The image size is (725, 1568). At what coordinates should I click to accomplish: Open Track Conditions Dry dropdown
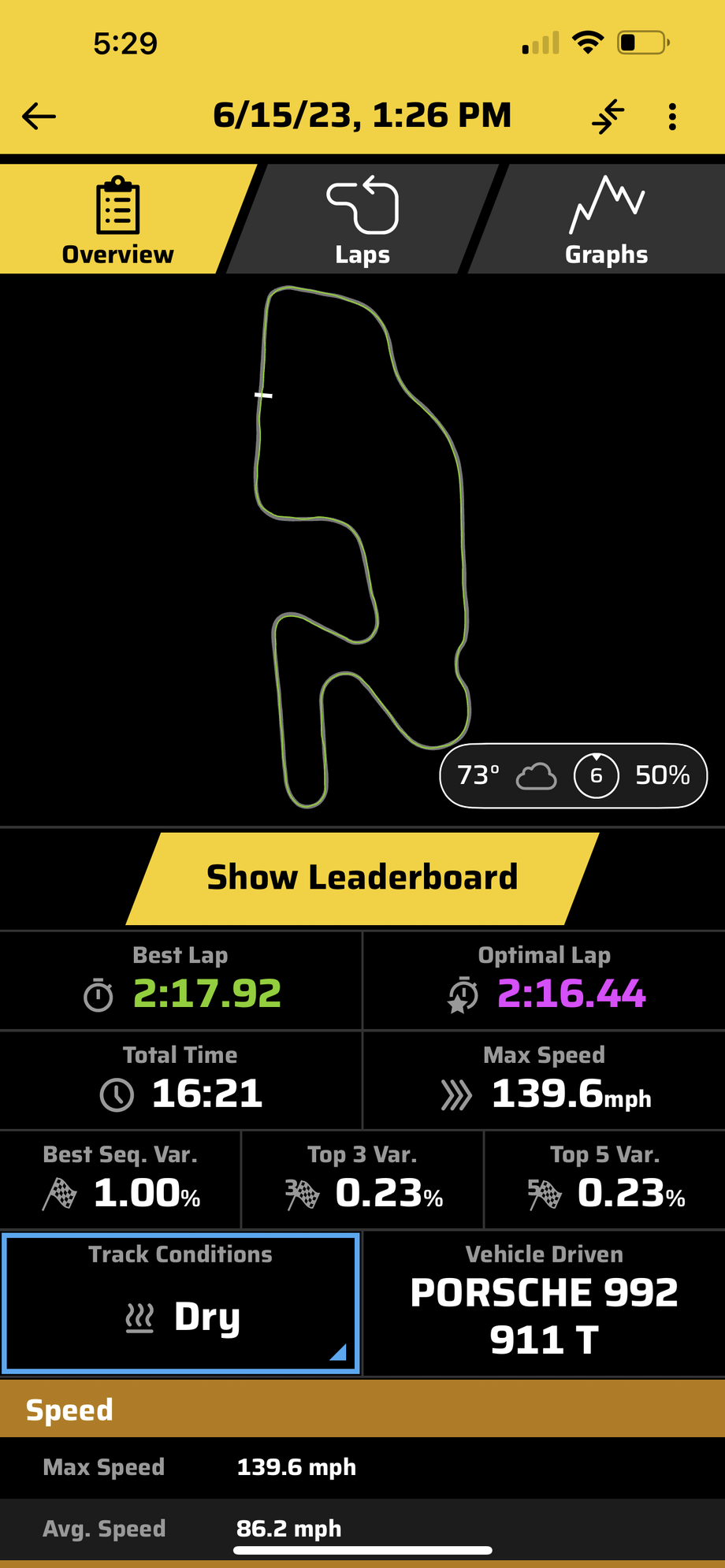(x=180, y=1303)
